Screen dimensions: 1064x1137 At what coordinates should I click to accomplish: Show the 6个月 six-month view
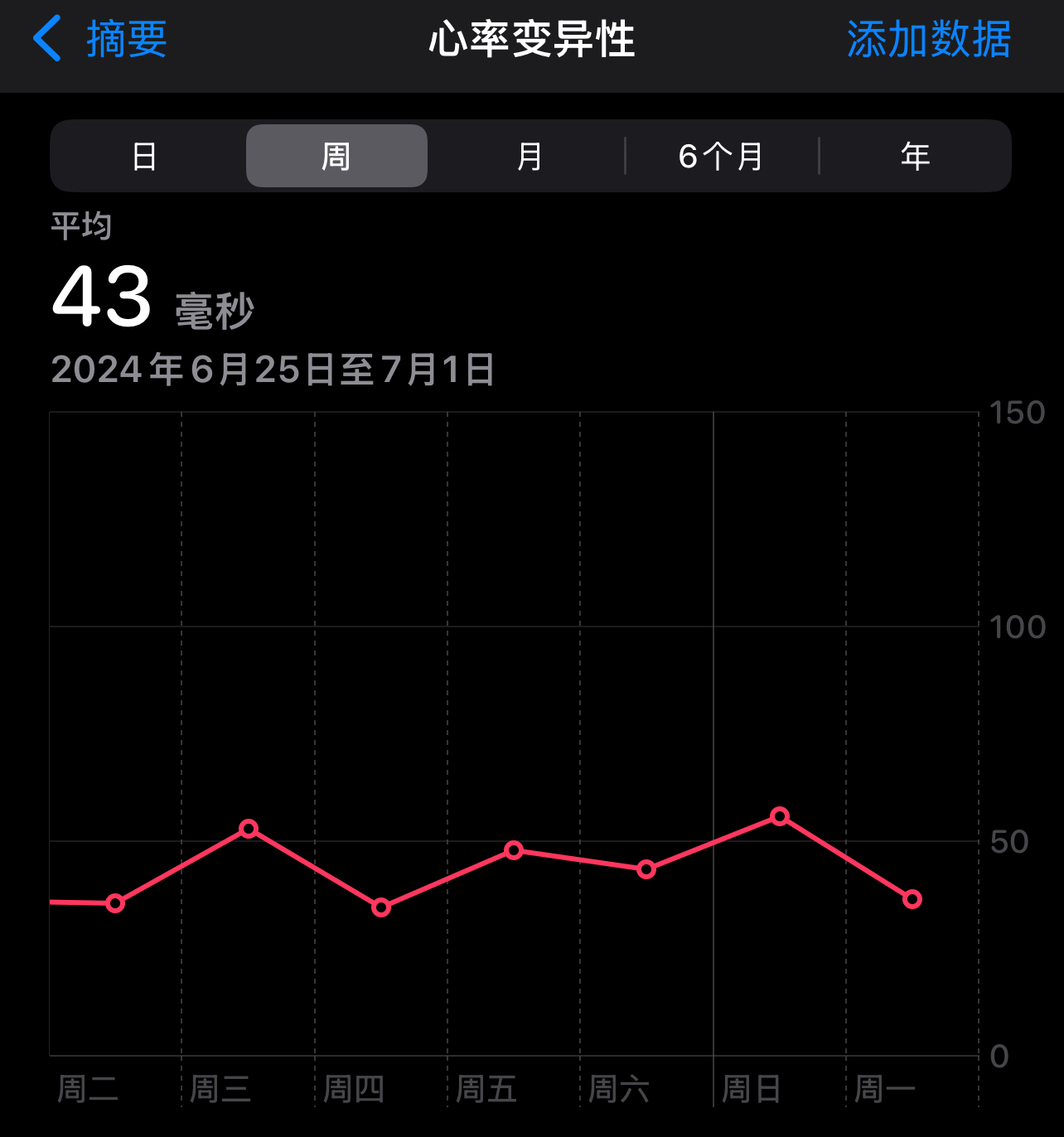[721, 156]
